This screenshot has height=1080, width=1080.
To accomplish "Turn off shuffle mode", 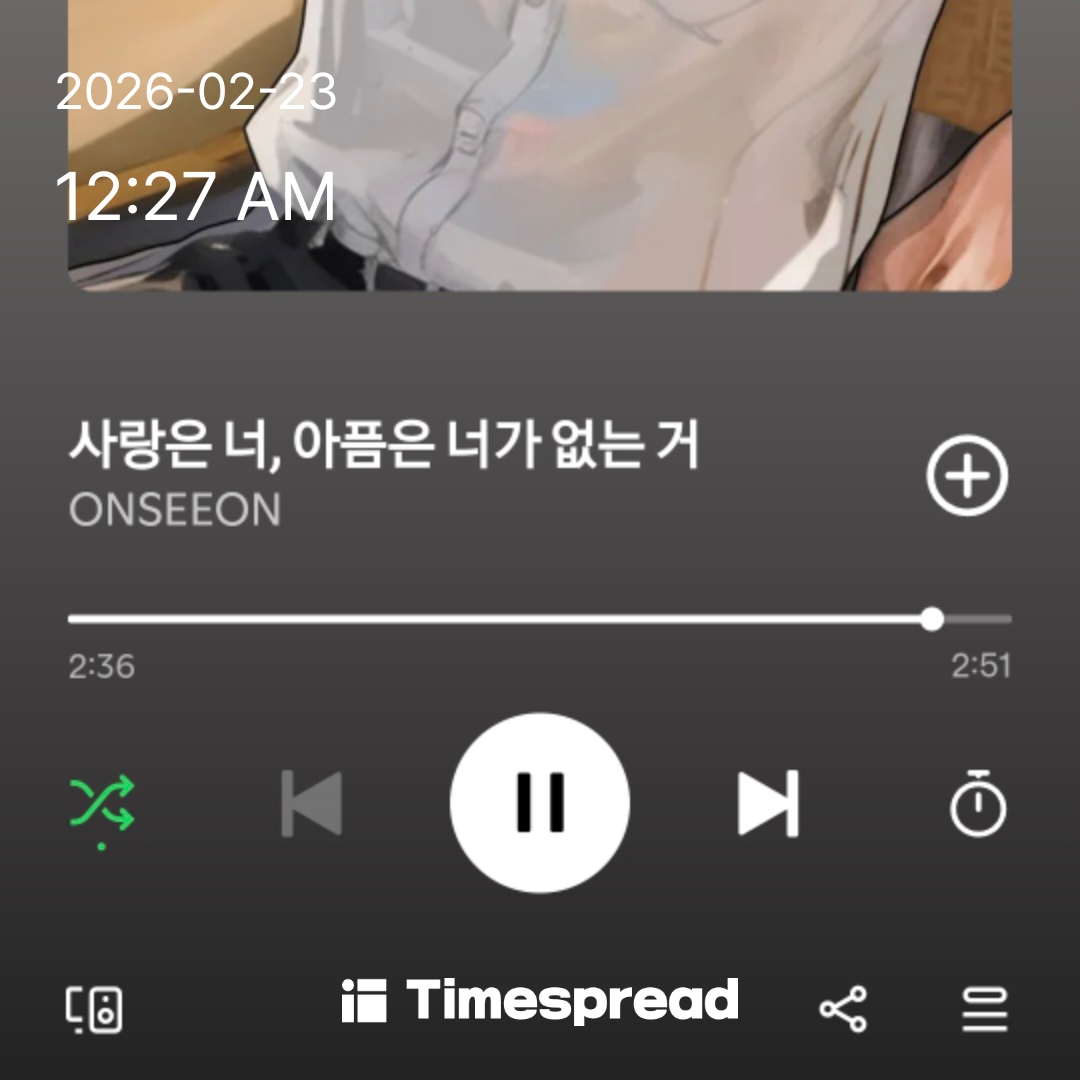I will click(102, 804).
